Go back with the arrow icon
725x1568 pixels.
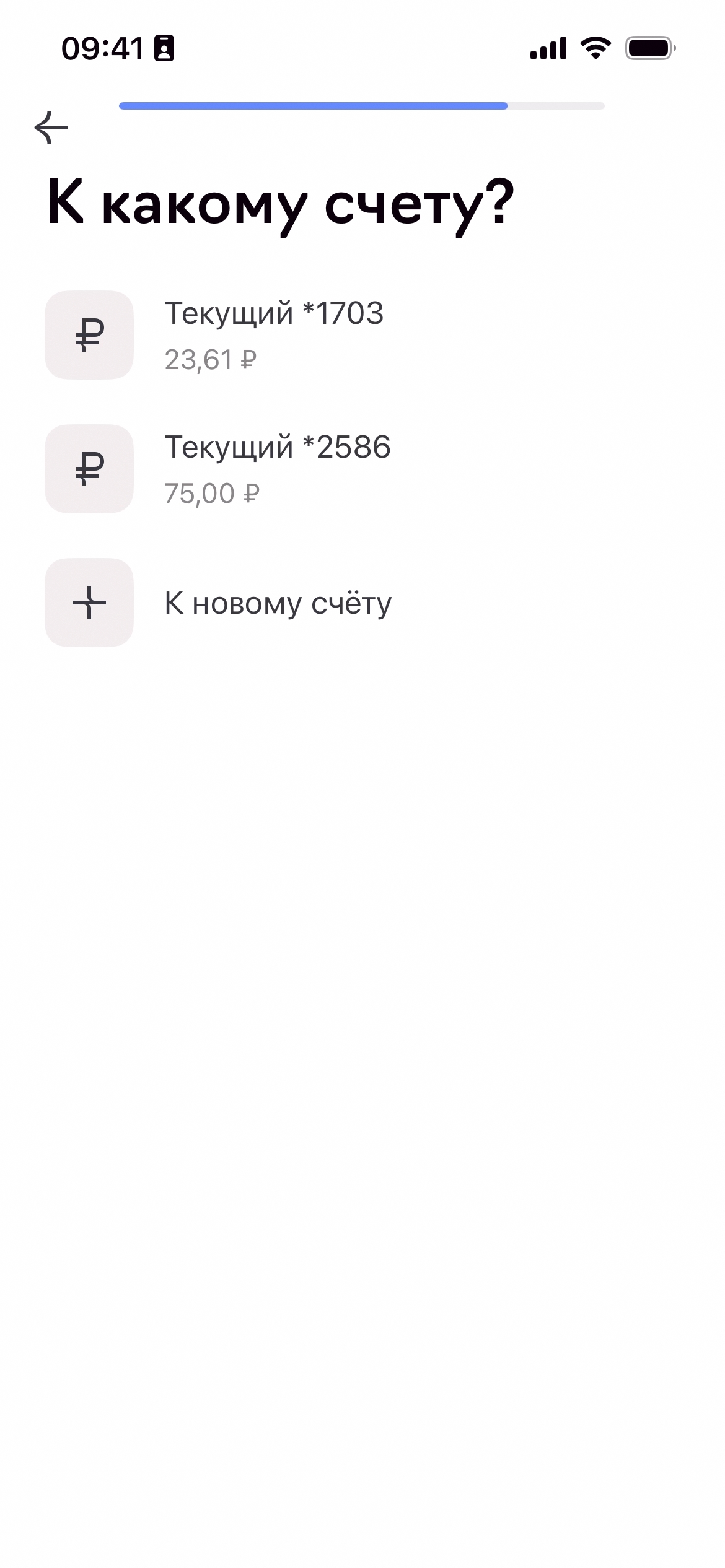(51, 128)
